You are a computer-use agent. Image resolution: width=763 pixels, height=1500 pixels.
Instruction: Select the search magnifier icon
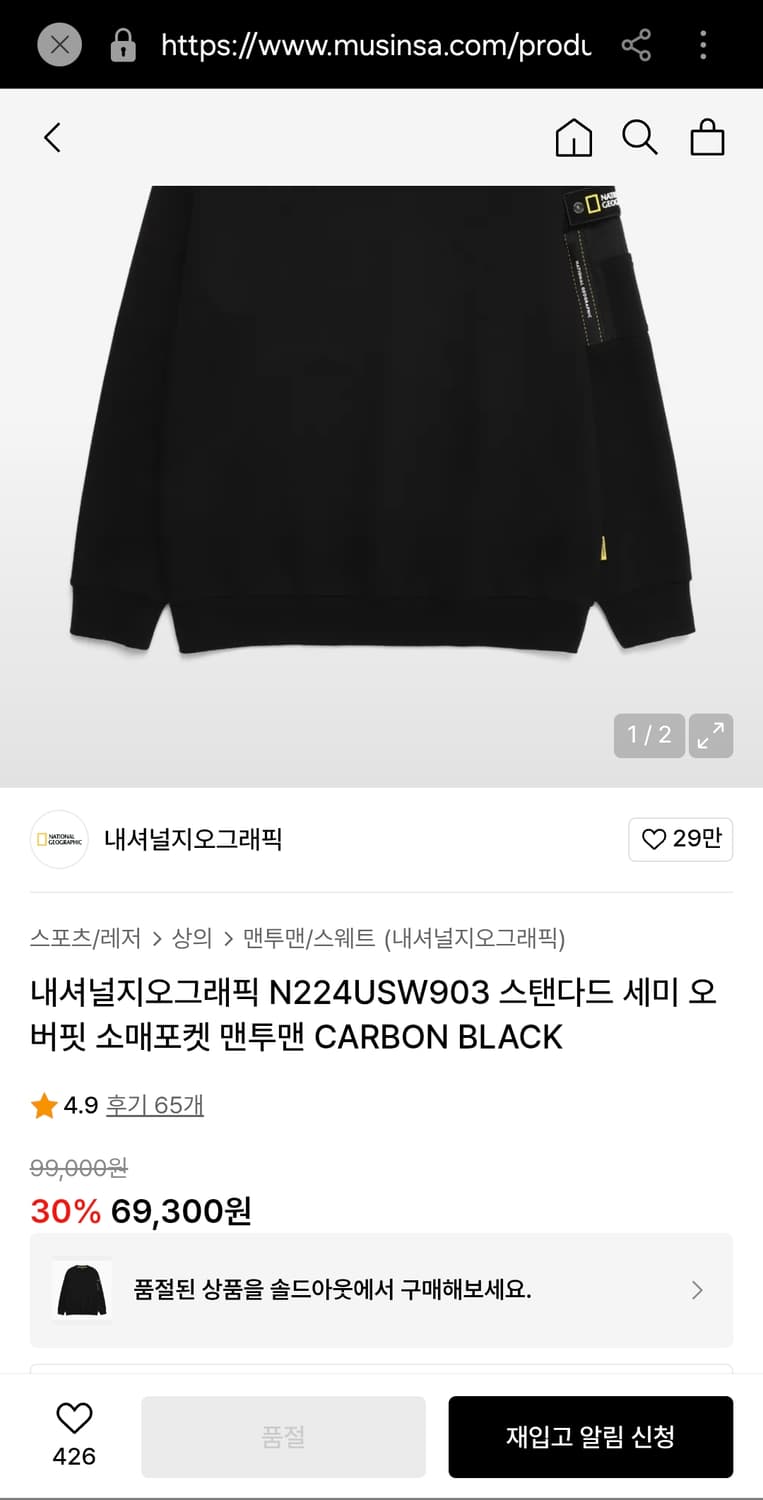[641, 138]
